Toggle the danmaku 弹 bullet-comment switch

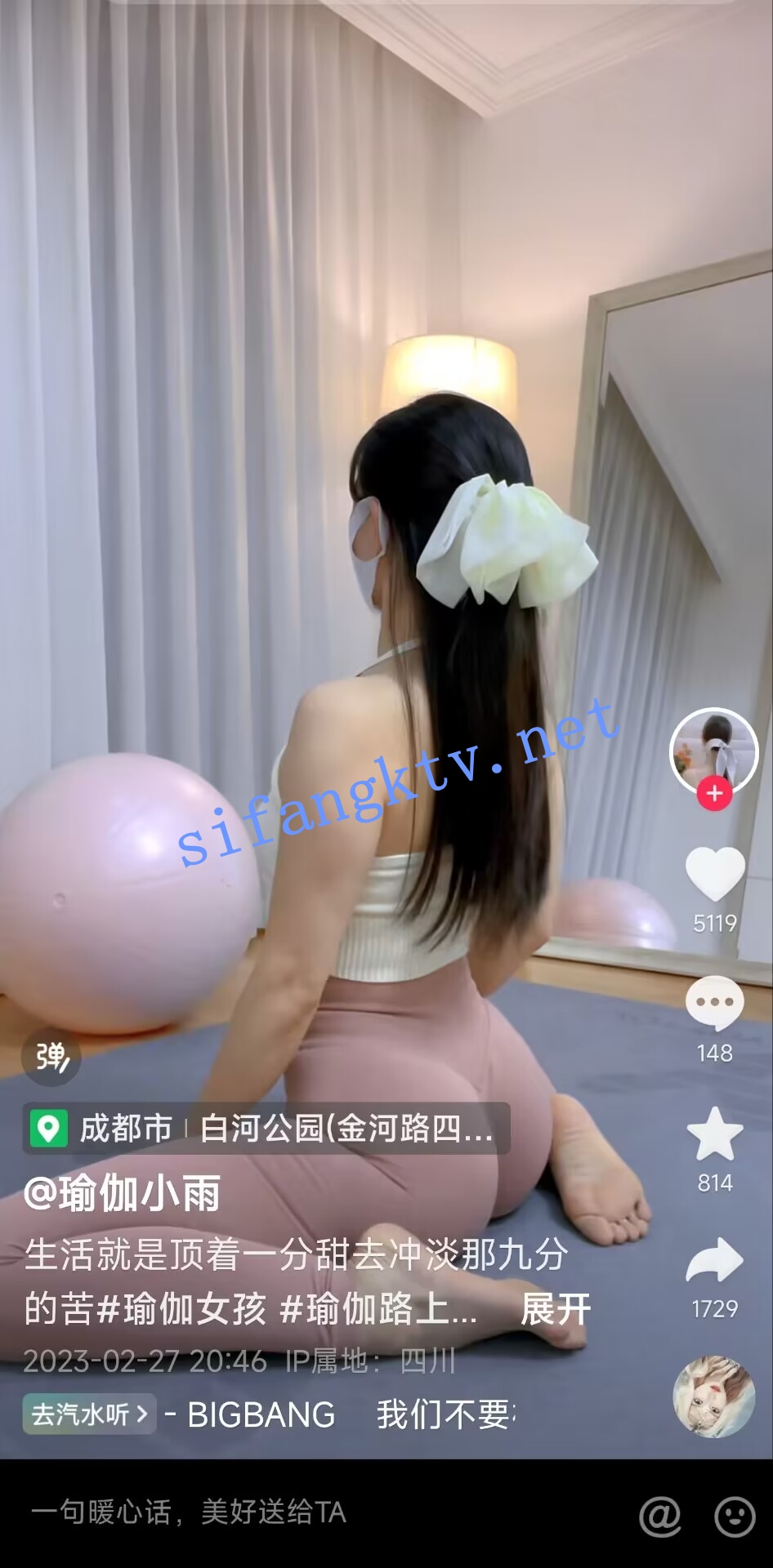coord(51,1054)
